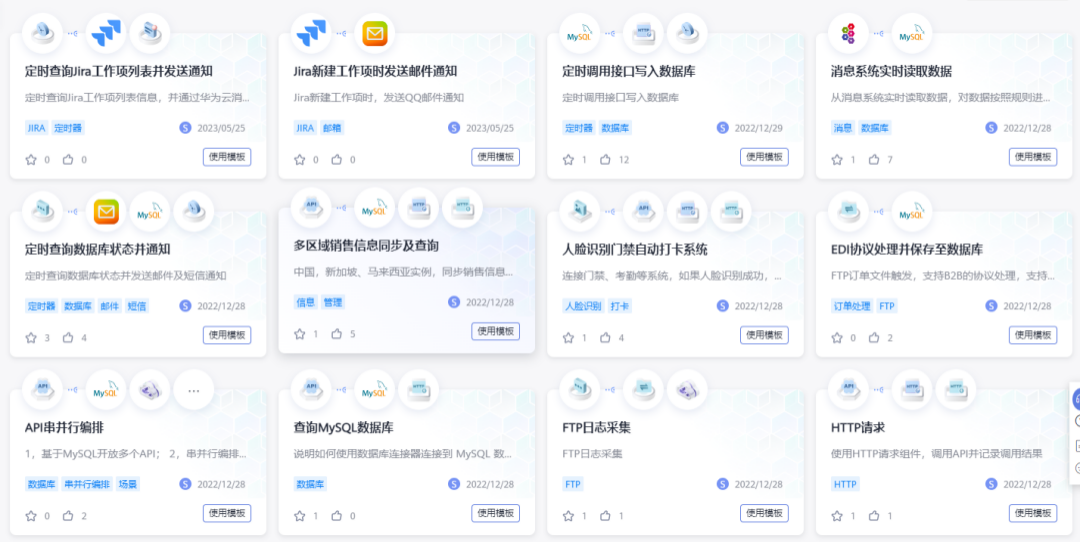Screen dimensions: 1080x542
Task: Show more connectors on API串并行编排 card
Action: (193, 390)
